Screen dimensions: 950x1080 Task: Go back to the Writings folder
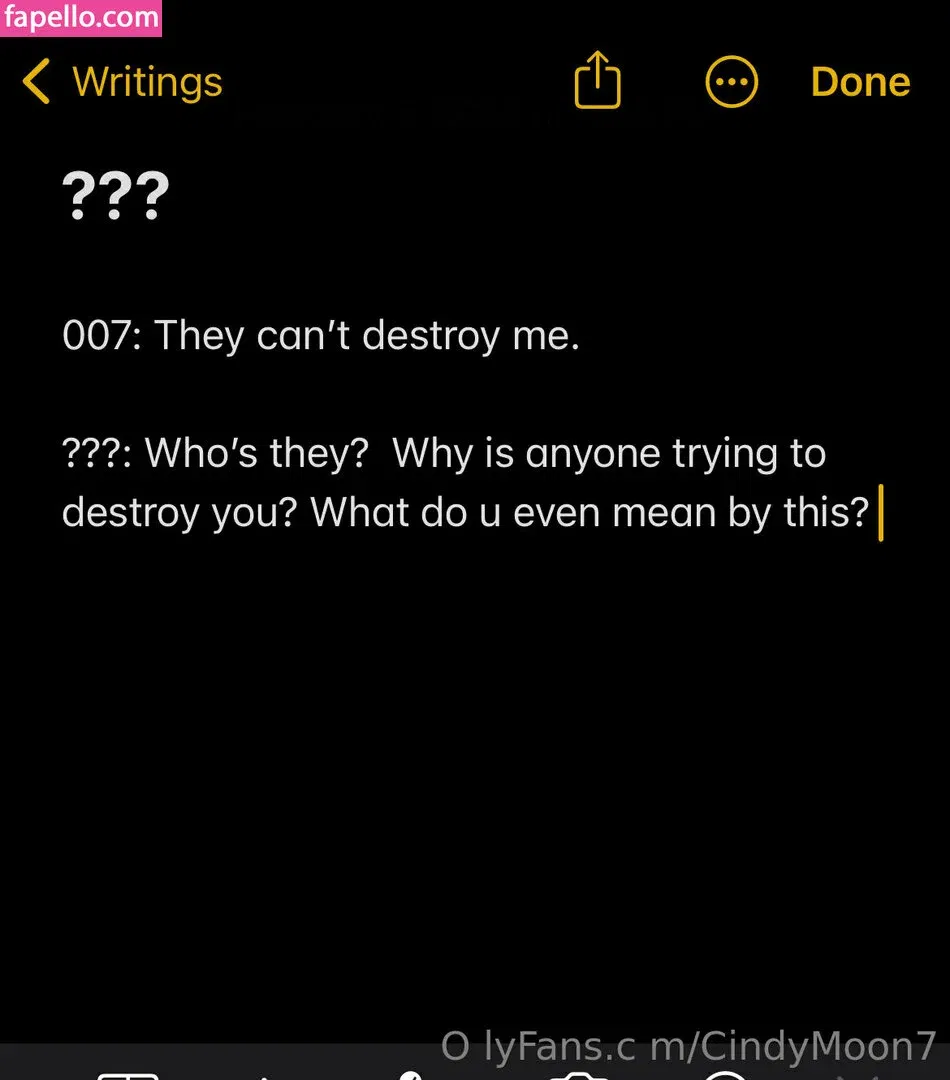[122, 82]
